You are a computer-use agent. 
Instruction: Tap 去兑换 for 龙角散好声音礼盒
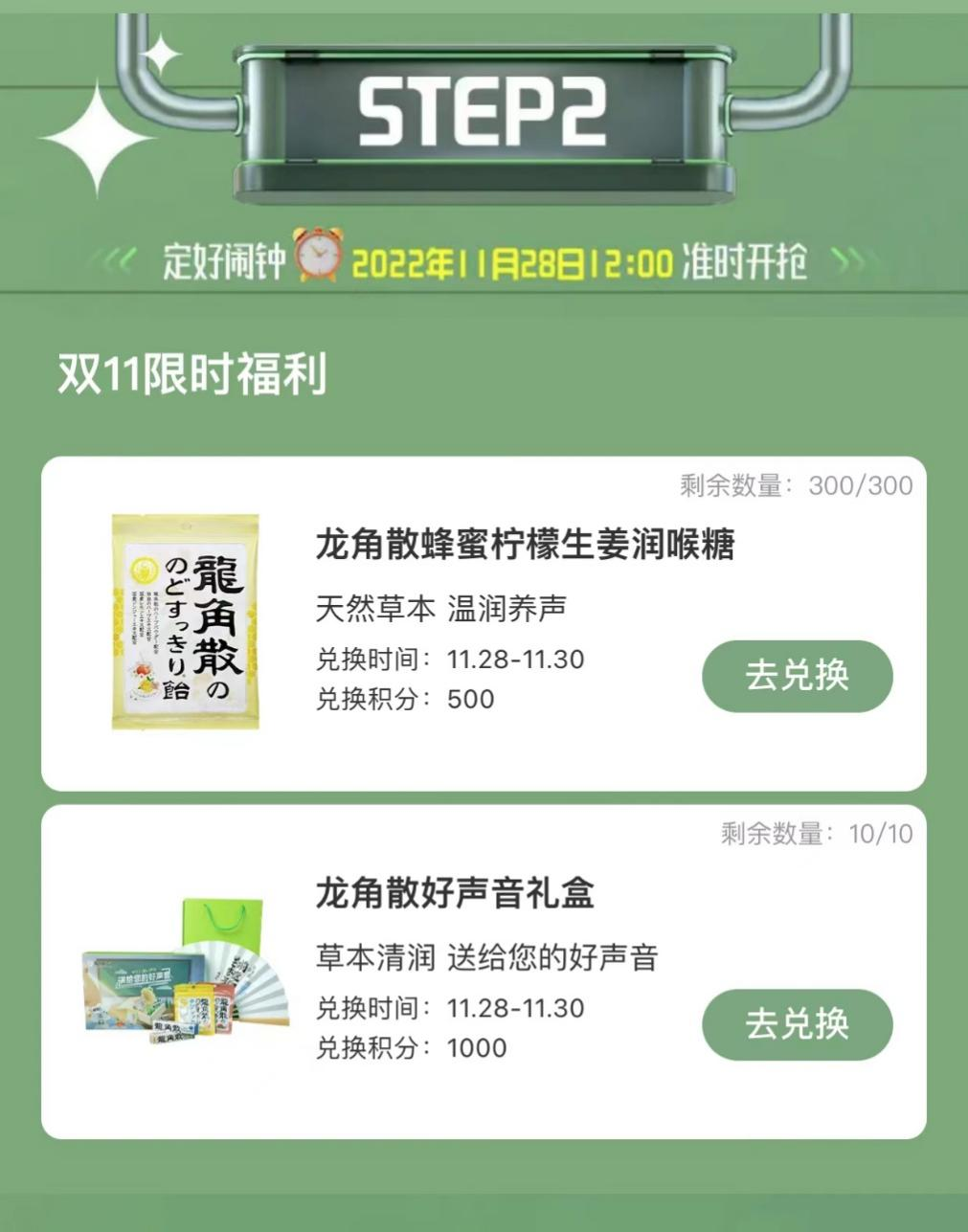pos(797,1024)
